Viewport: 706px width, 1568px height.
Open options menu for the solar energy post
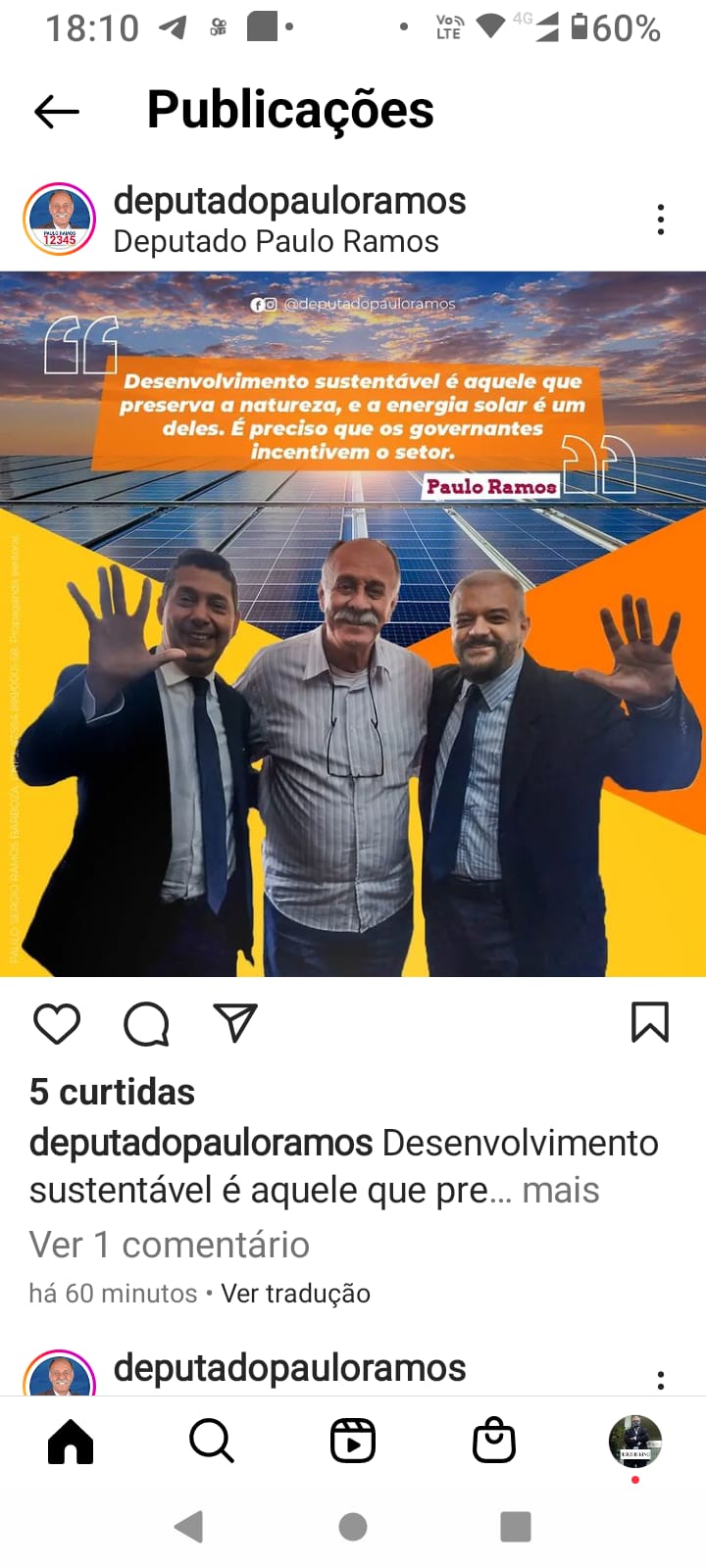[x=661, y=220]
